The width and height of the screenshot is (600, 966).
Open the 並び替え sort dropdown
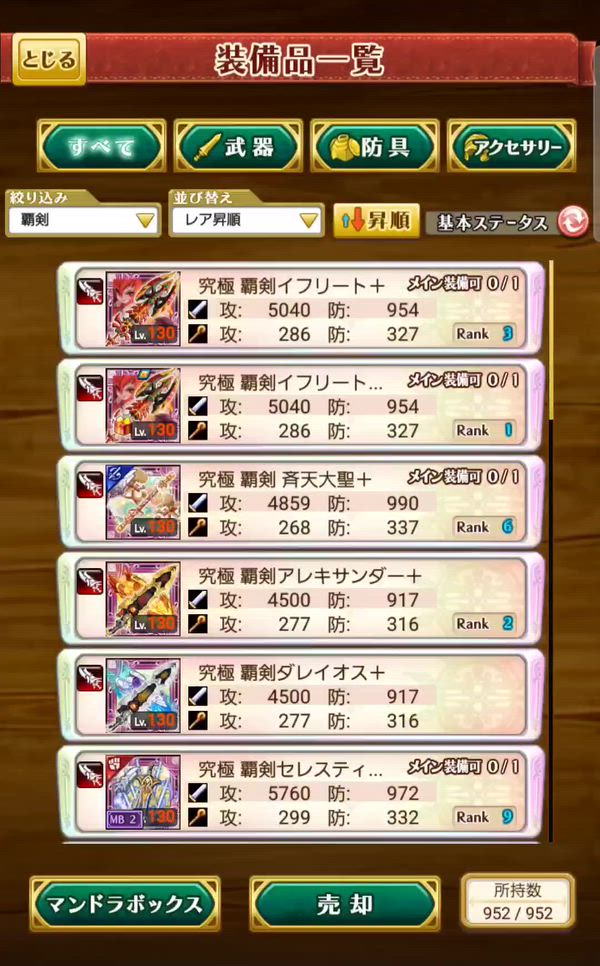pos(246,220)
